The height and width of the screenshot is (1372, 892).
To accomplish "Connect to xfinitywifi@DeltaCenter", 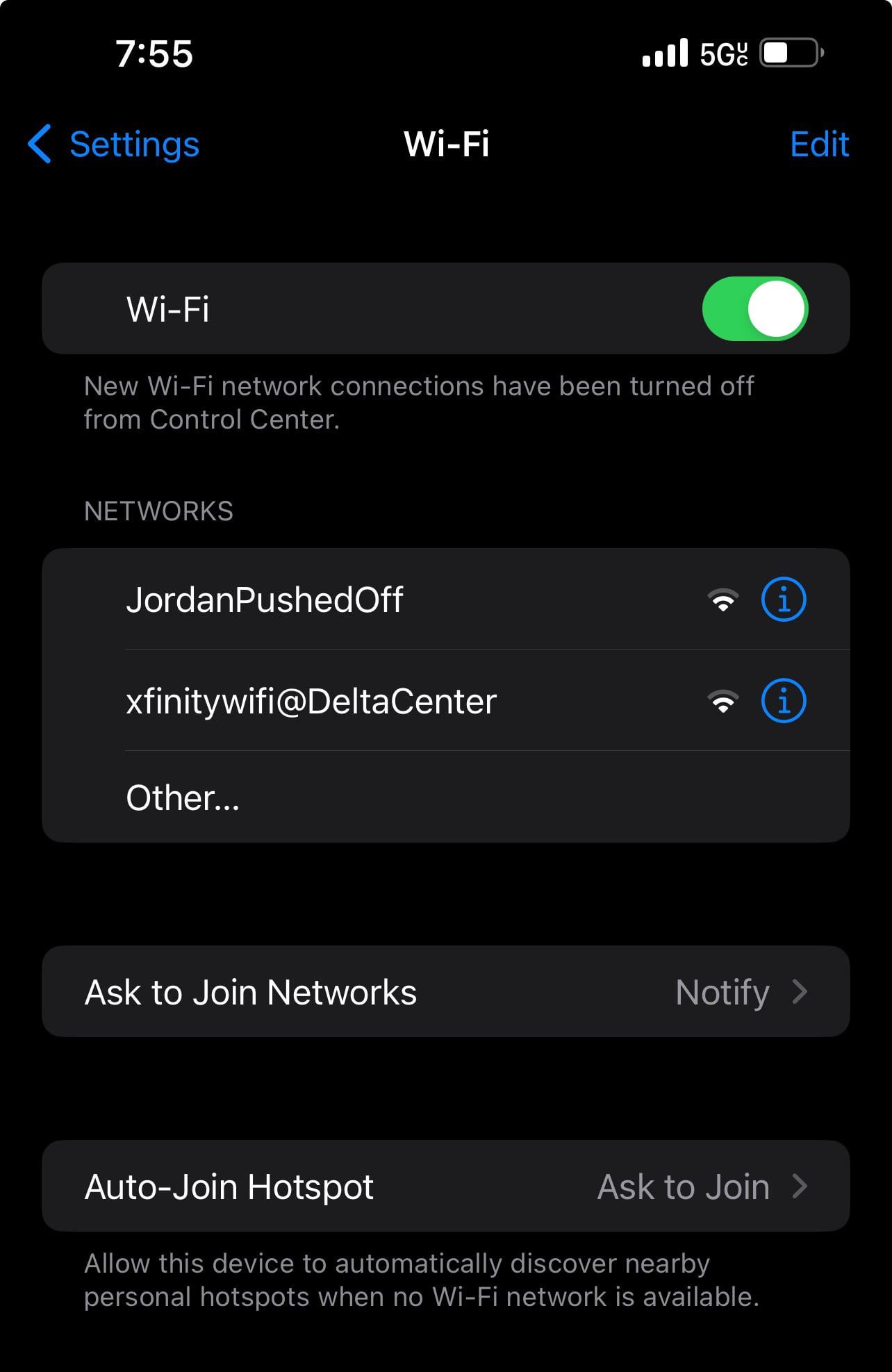I will point(311,701).
